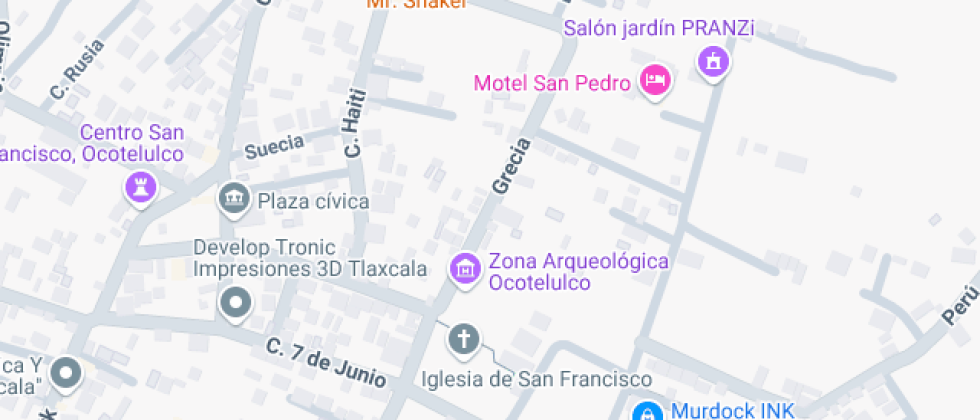
Task: Open the Murdock INK shop pin
Action: [648, 410]
